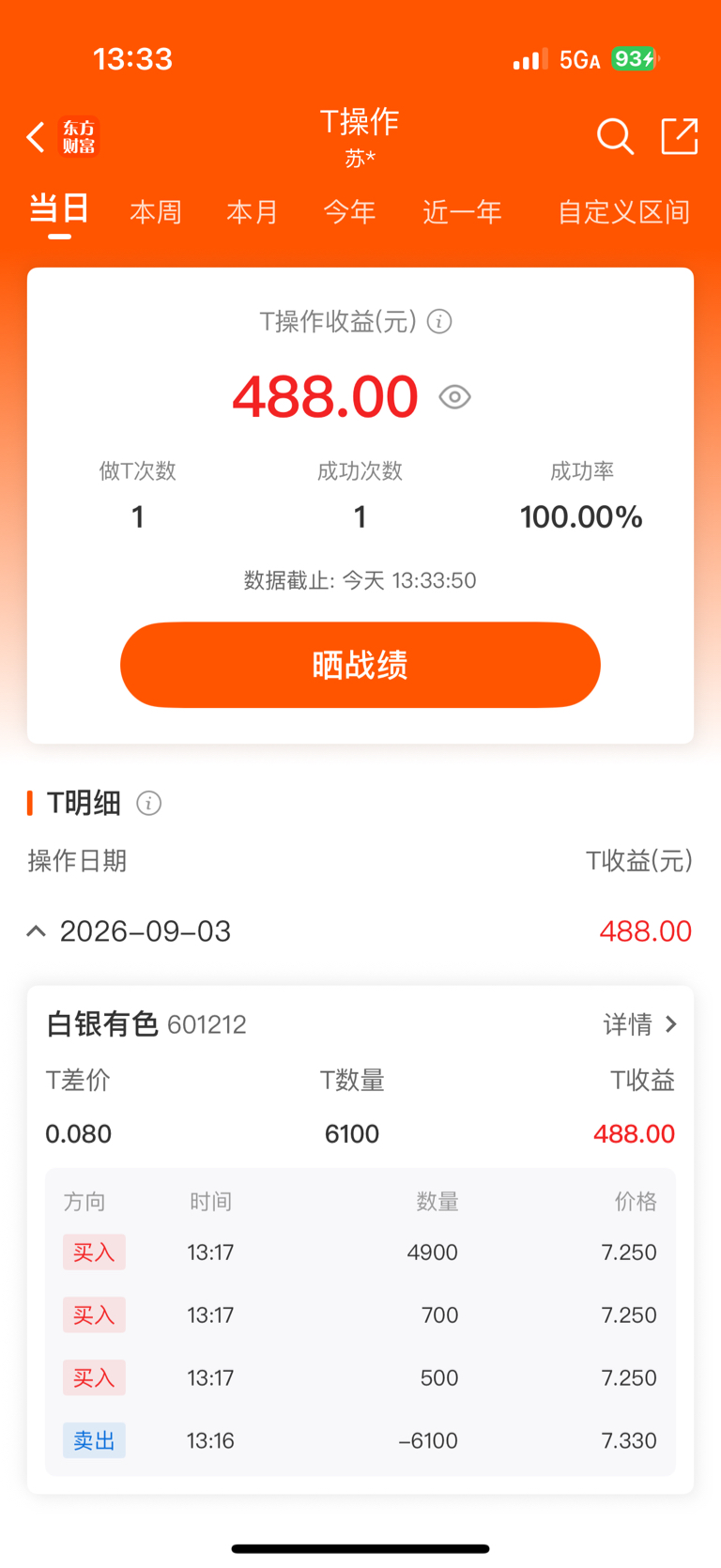Select the 当日 tab
721x1568 pixels.
click(x=59, y=208)
